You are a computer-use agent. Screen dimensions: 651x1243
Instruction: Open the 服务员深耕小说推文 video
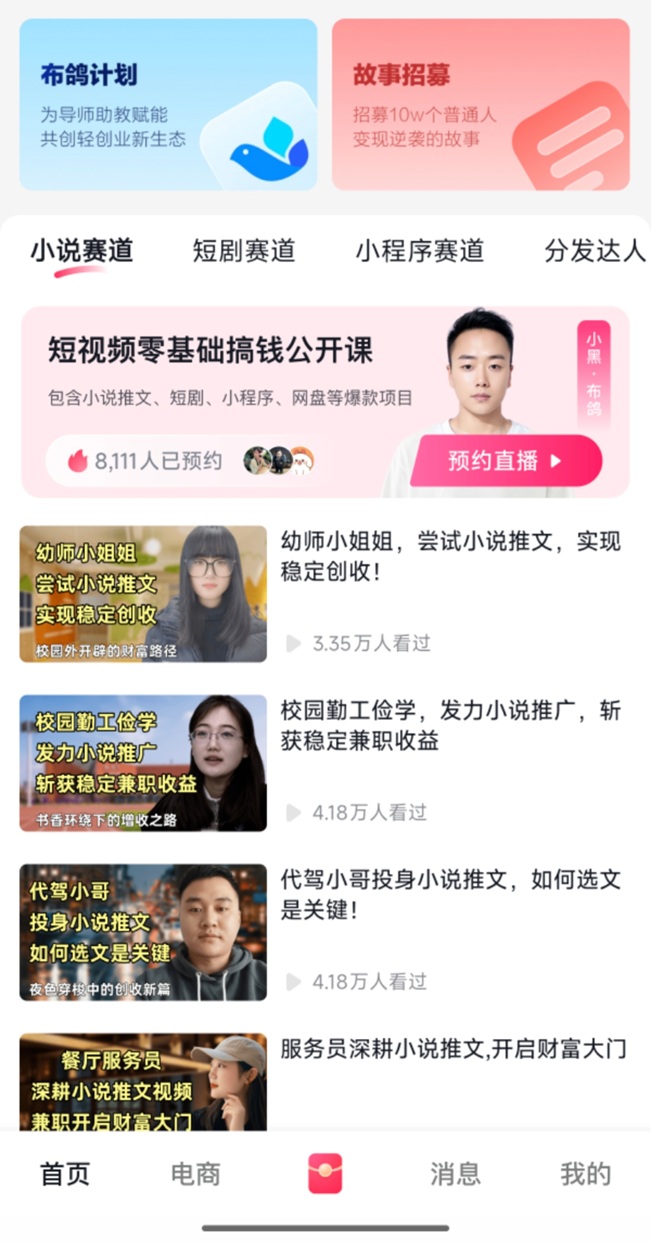(x=143, y=1082)
